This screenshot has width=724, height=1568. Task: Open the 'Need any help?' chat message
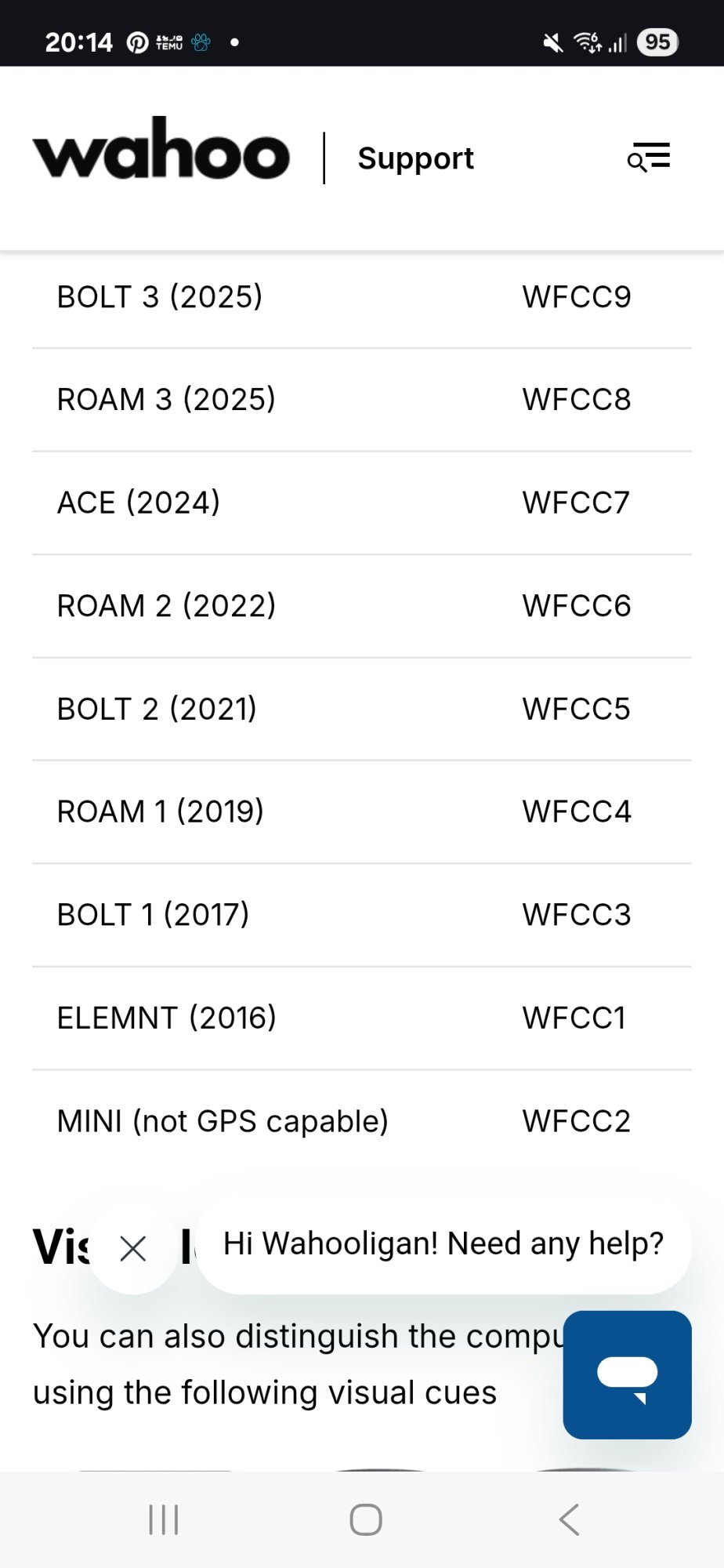(443, 1243)
